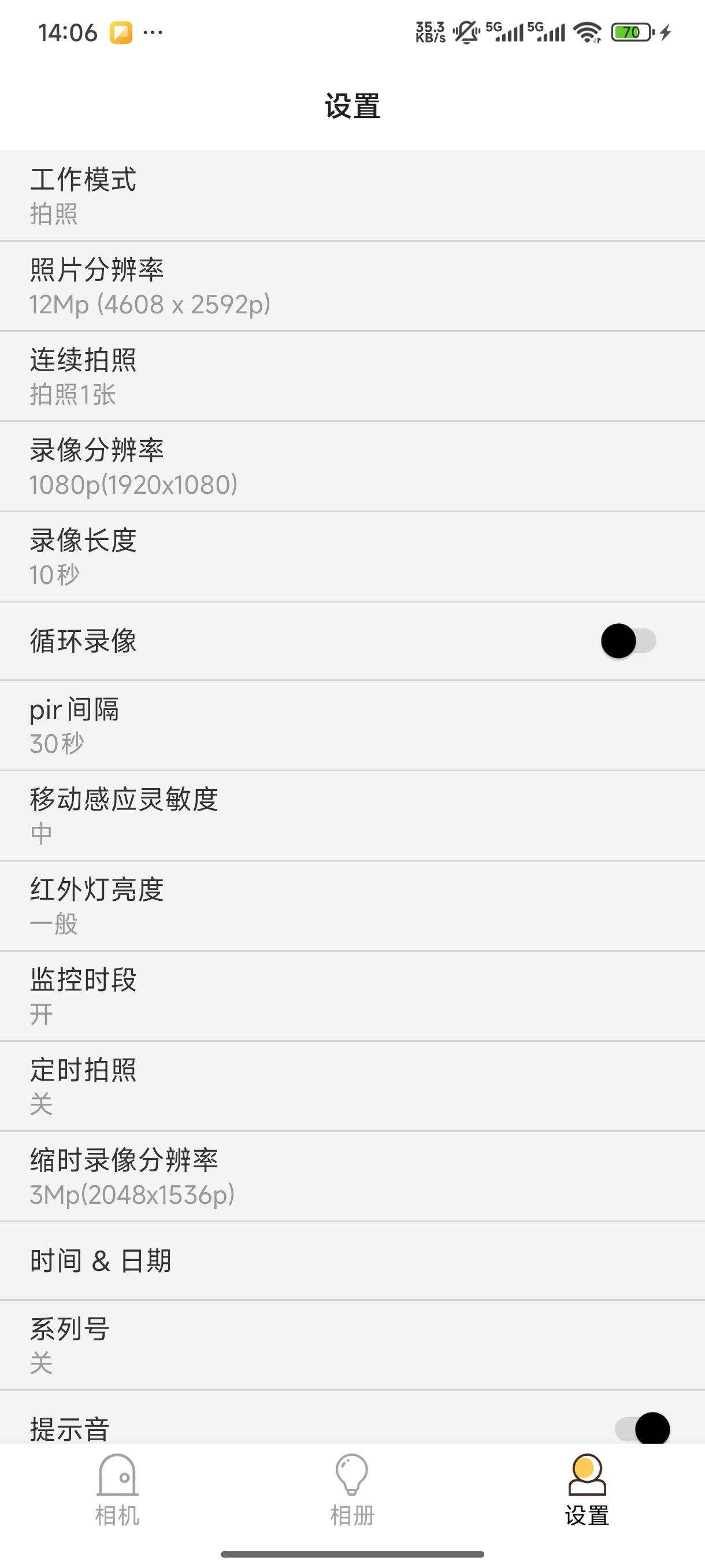Switch to the 相机 tab
Image resolution: width=705 pixels, height=1568 pixels.
(117, 1490)
